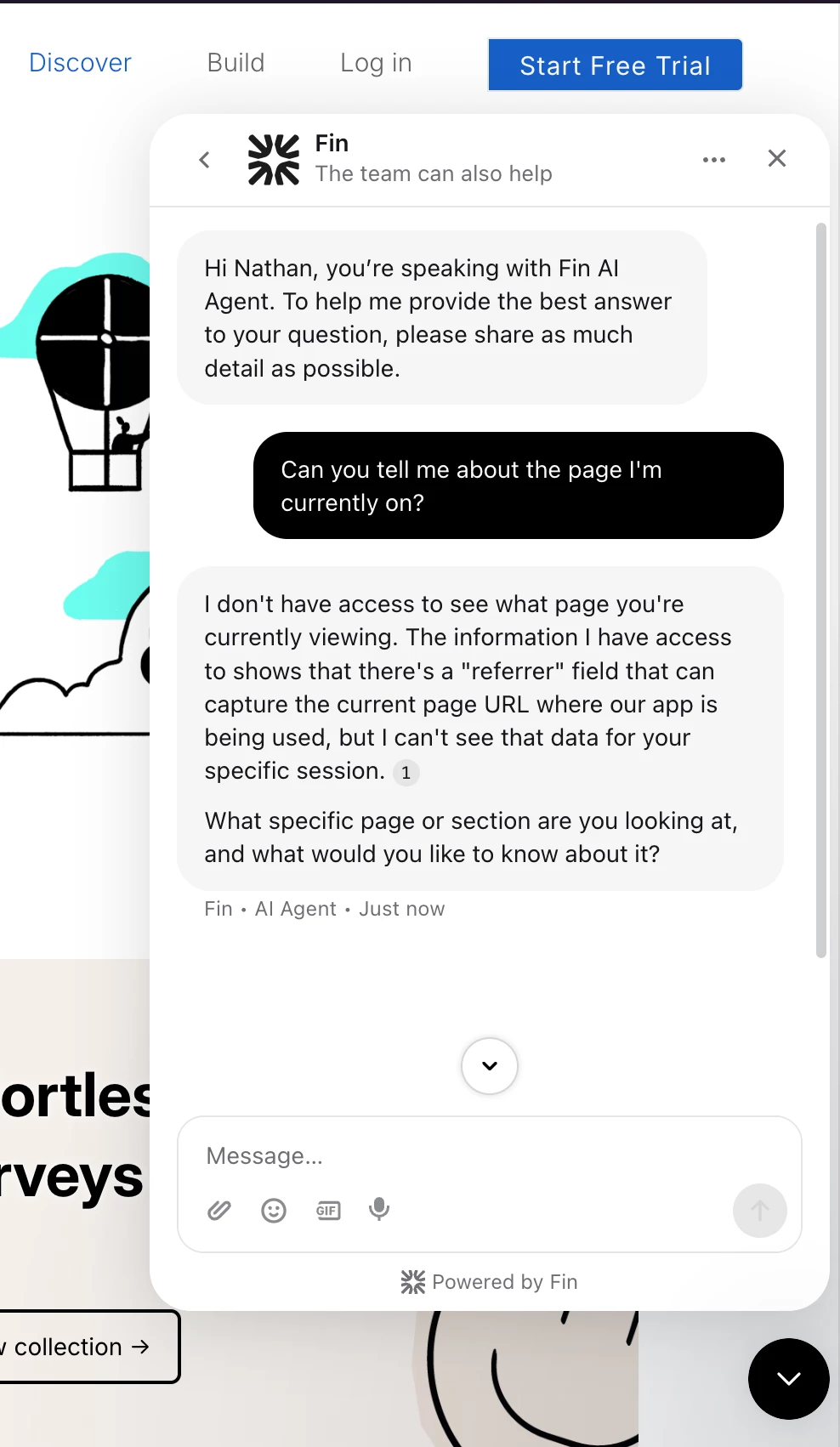Go back in the Fin chat

tap(204, 160)
